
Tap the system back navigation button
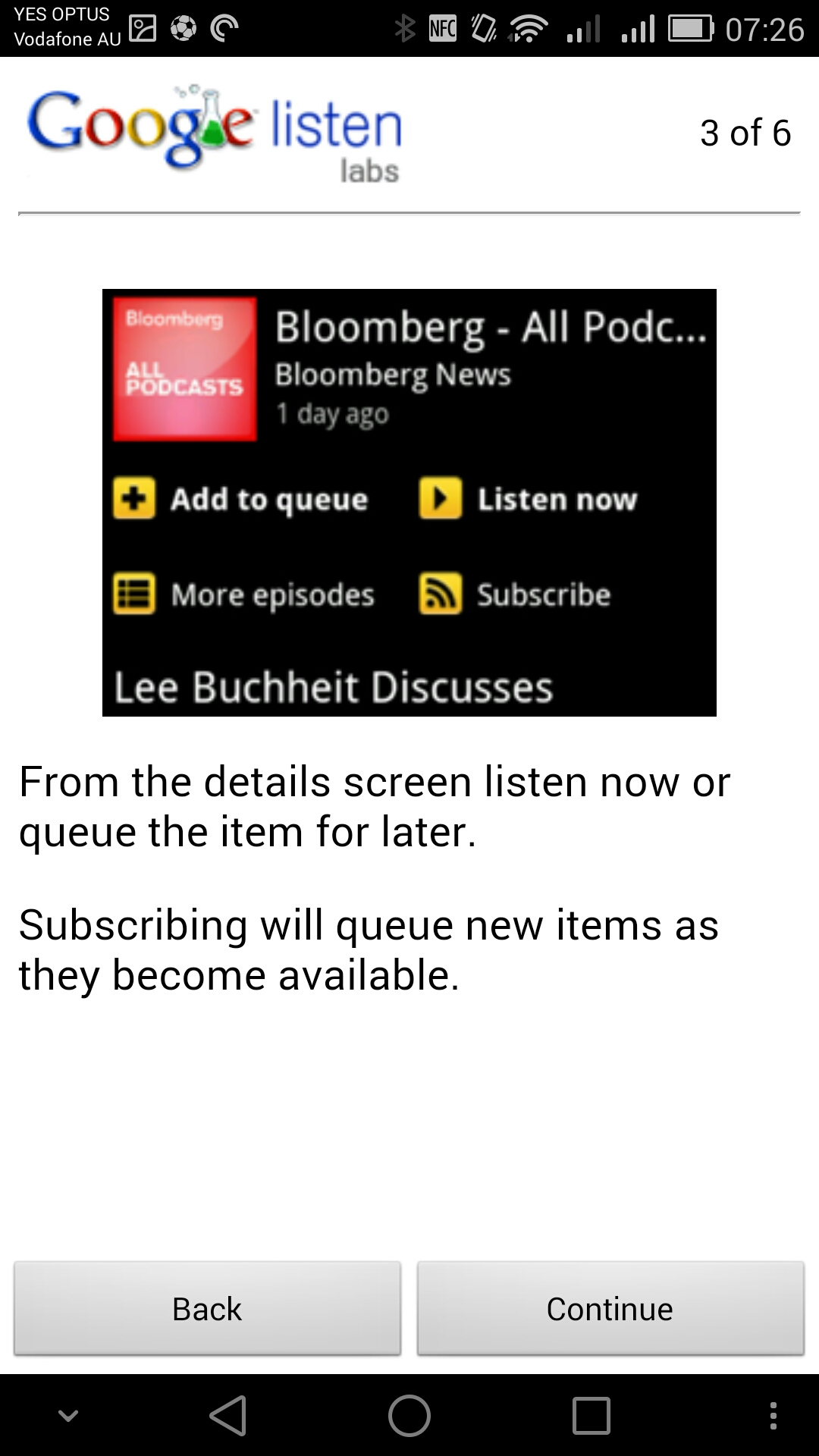click(228, 1416)
